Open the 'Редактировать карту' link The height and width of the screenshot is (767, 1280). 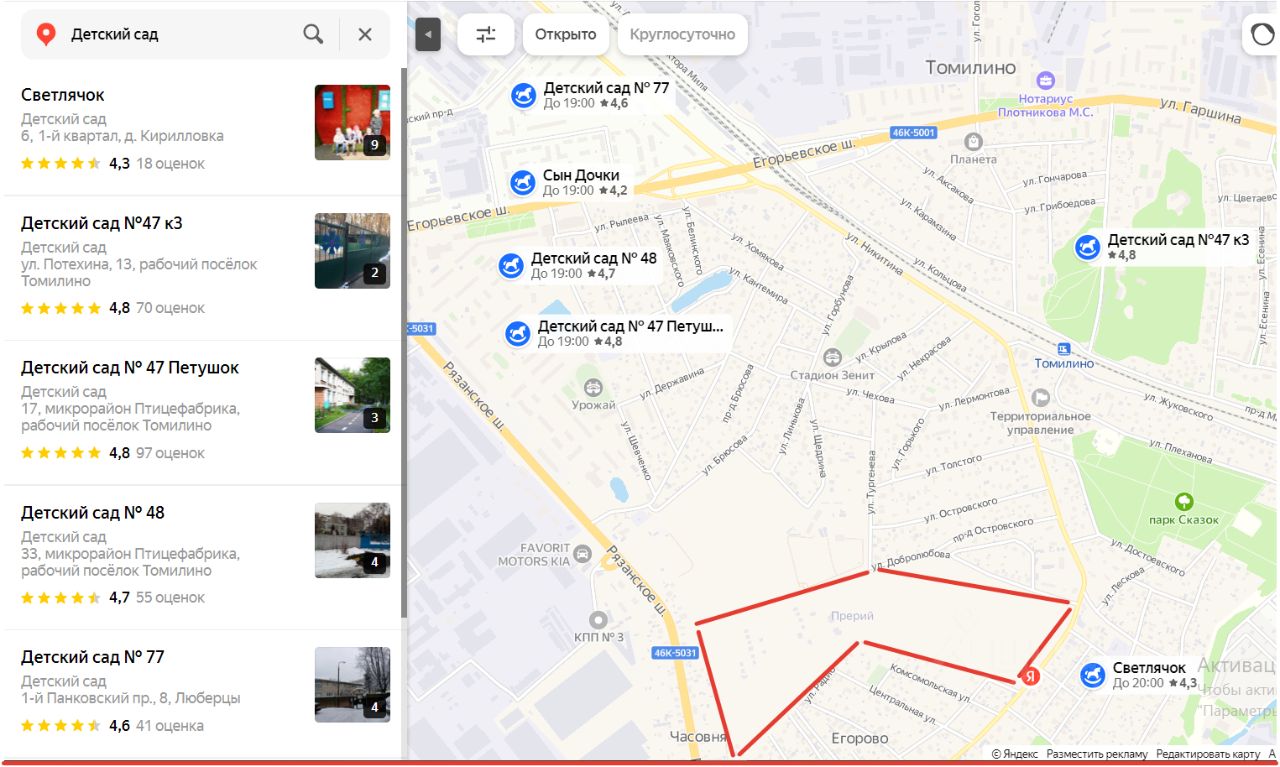(x=1207, y=754)
